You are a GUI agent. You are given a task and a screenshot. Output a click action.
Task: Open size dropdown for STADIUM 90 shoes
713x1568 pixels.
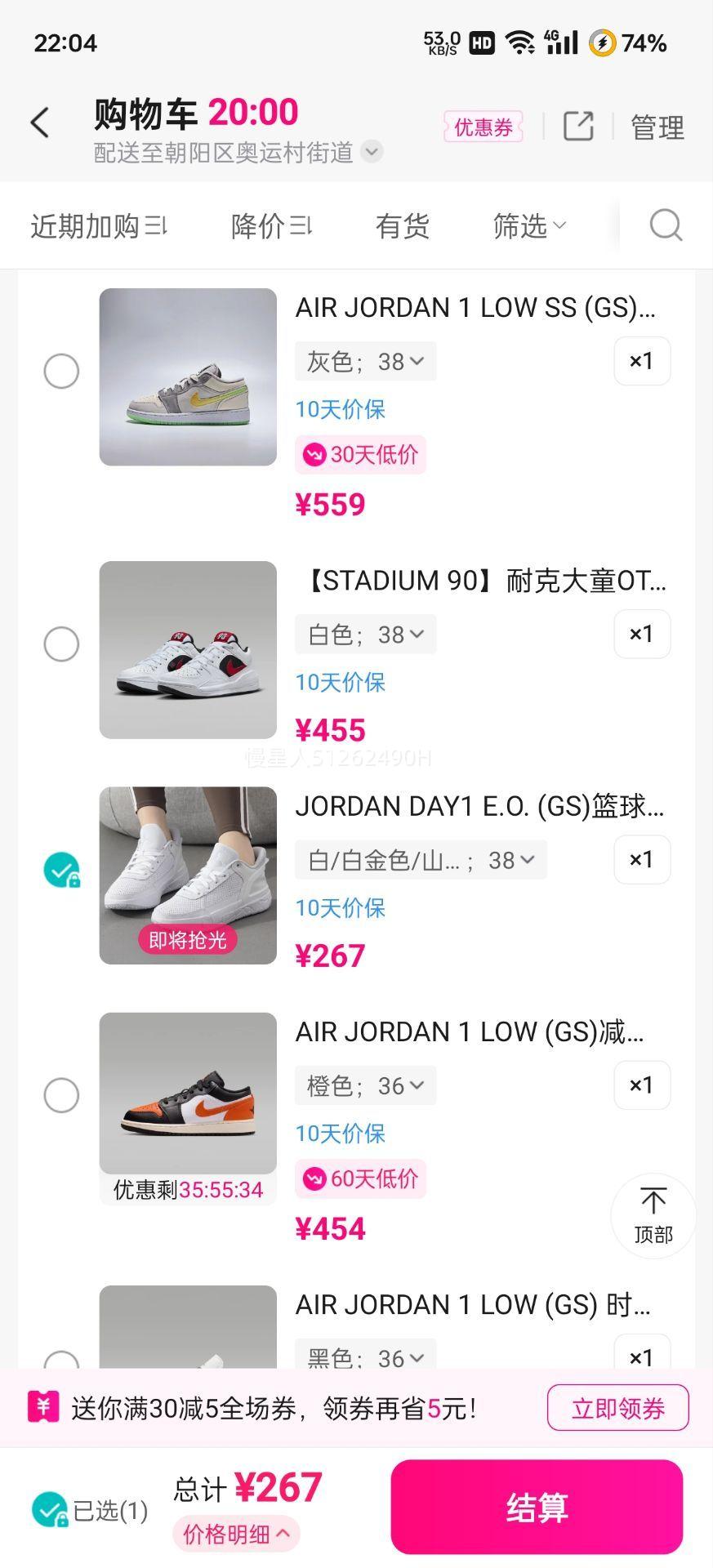tap(365, 634)
